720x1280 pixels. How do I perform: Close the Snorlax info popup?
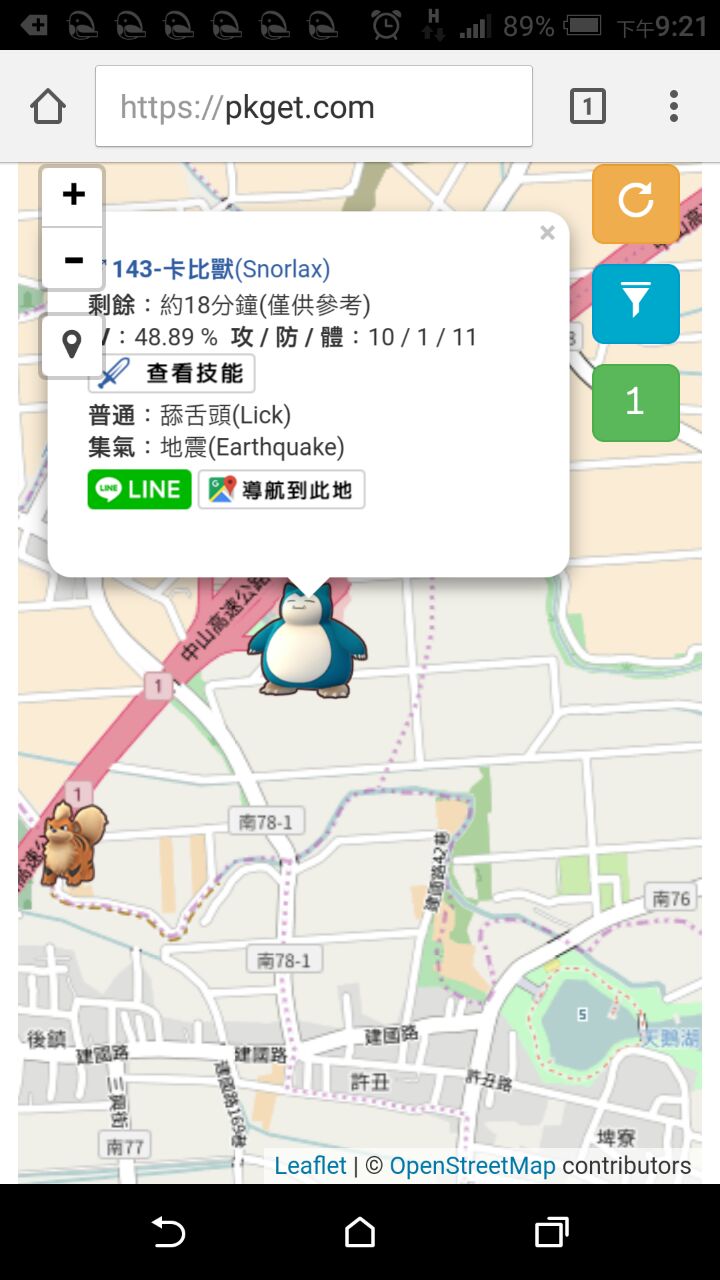click(x=547, y=233)
